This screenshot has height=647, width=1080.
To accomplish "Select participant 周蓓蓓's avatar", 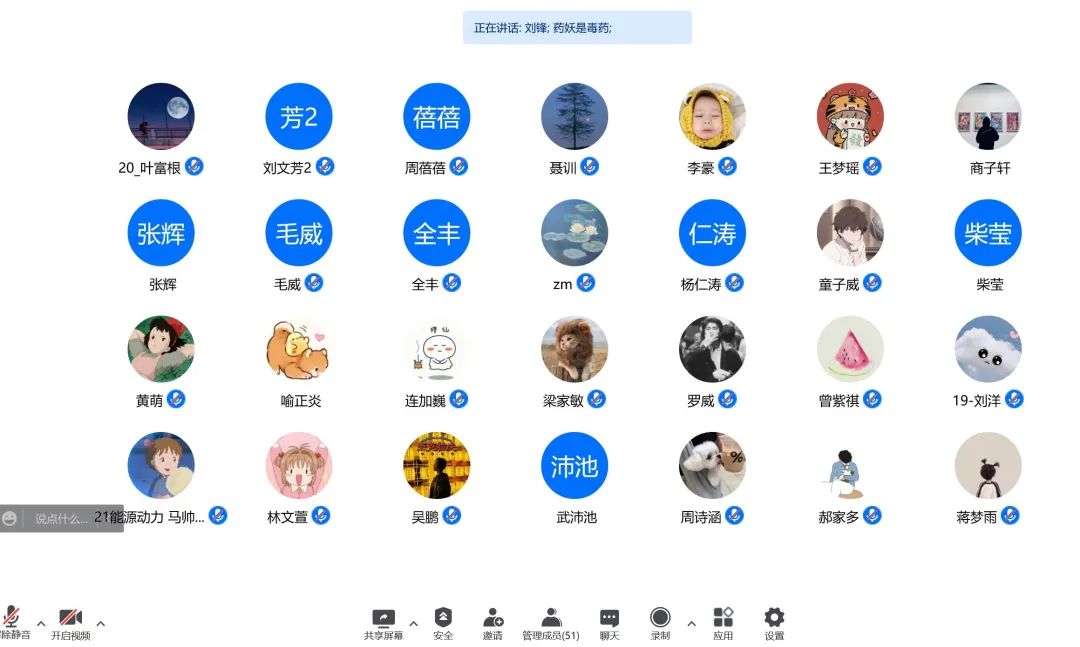I will coord(436,117).
